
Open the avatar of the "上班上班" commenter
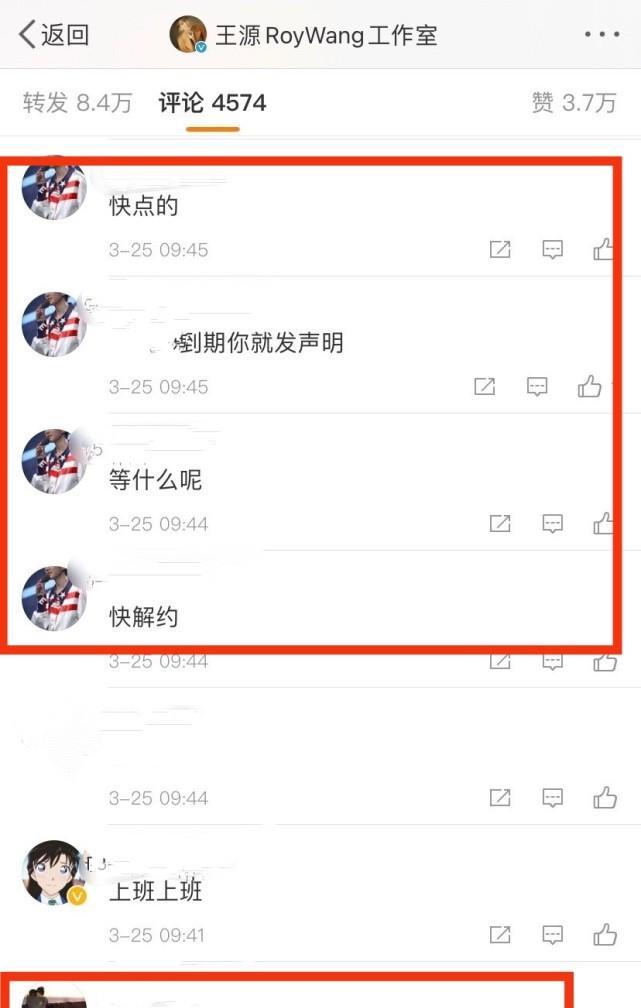tap(53, 872)
